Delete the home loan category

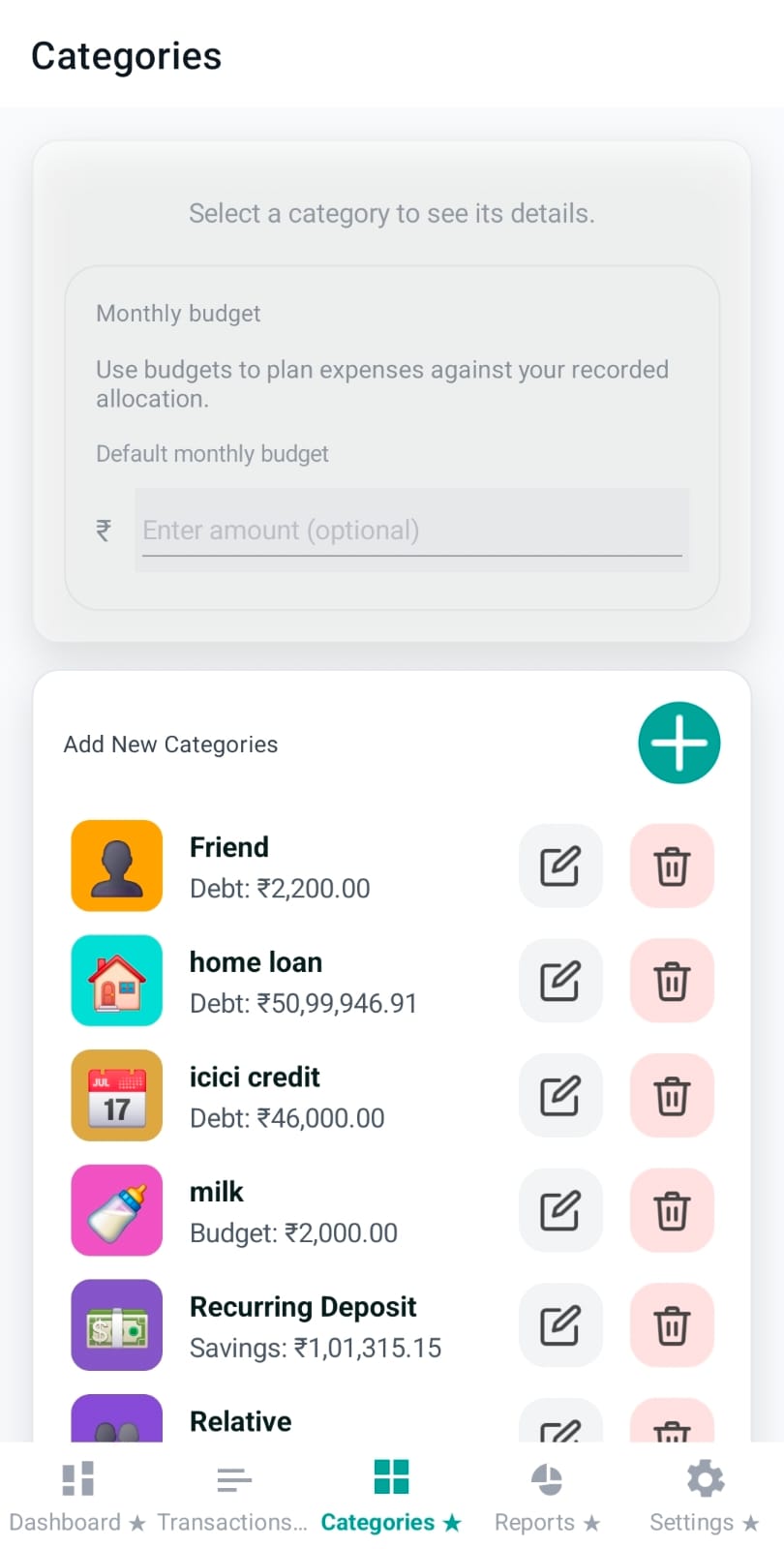(672, 981)
